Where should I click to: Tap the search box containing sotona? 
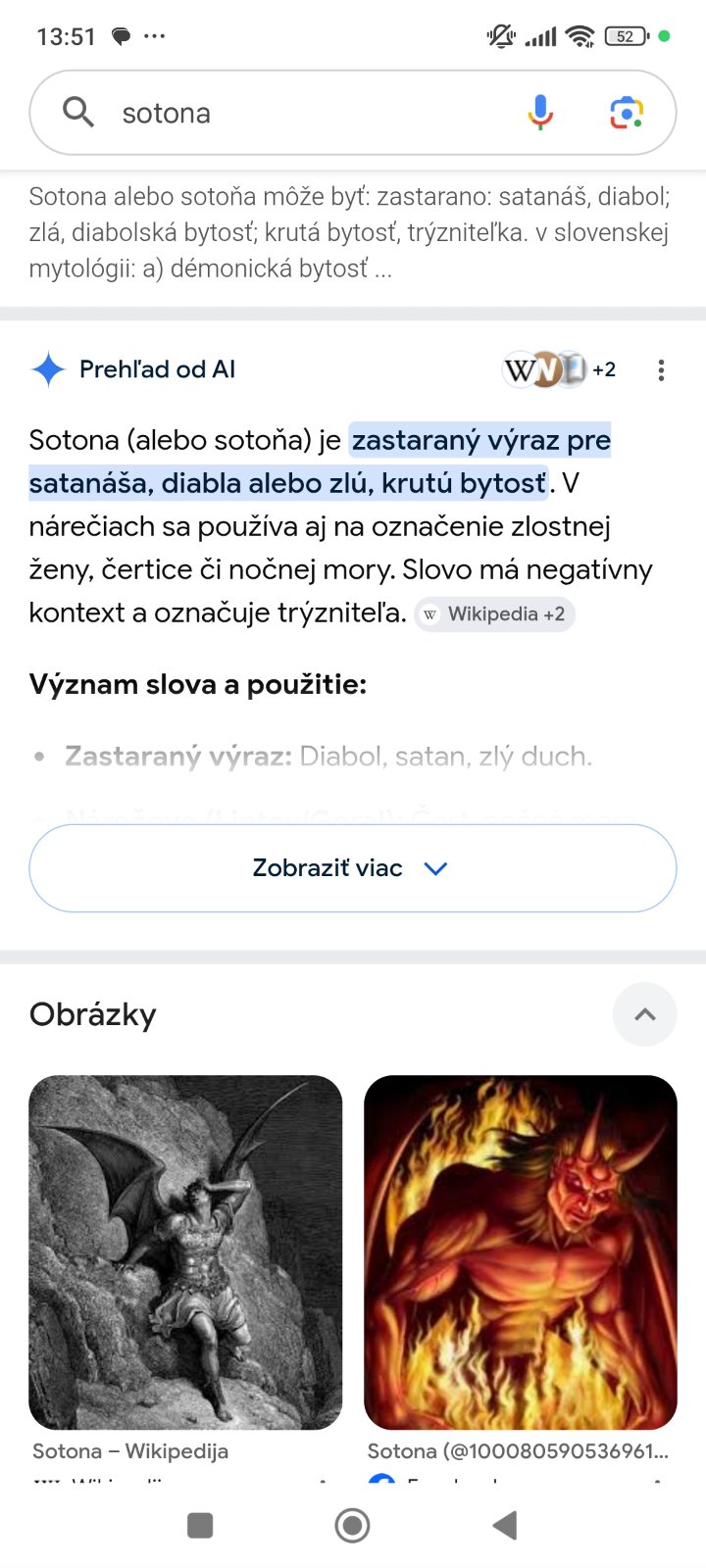pos(294,114)
